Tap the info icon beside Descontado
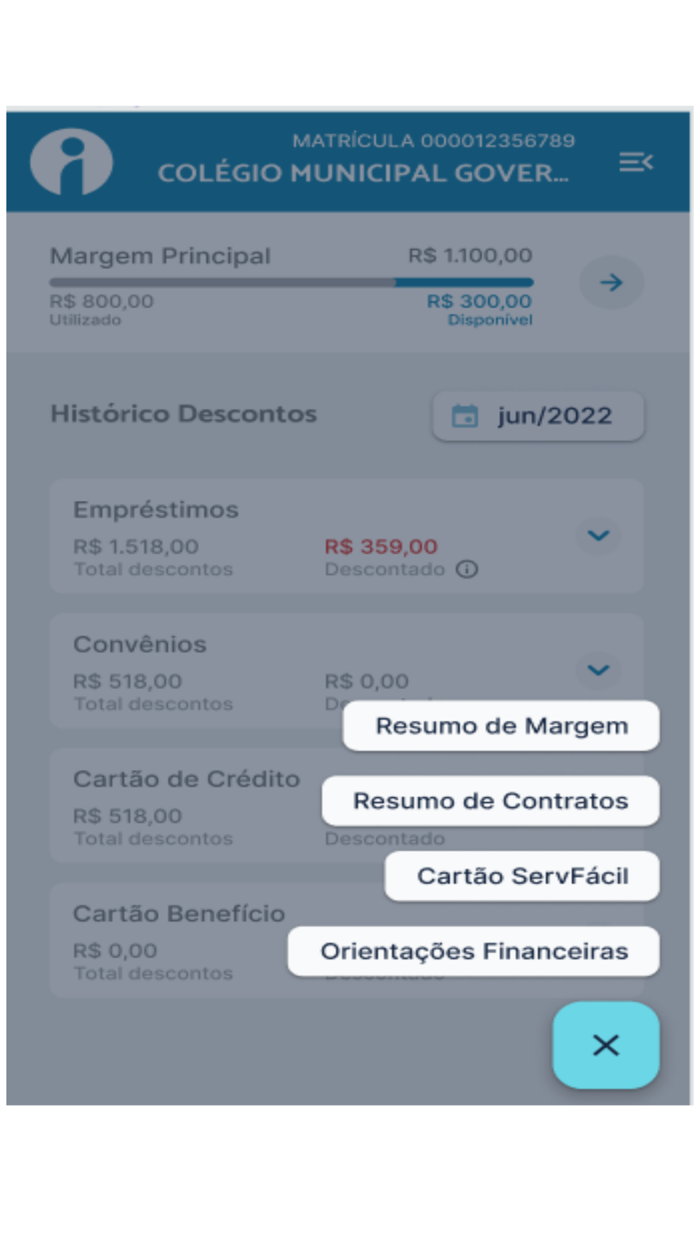The width and height of the screenshot is (700, 1244). pyautogui.click(x=467, y=570)
